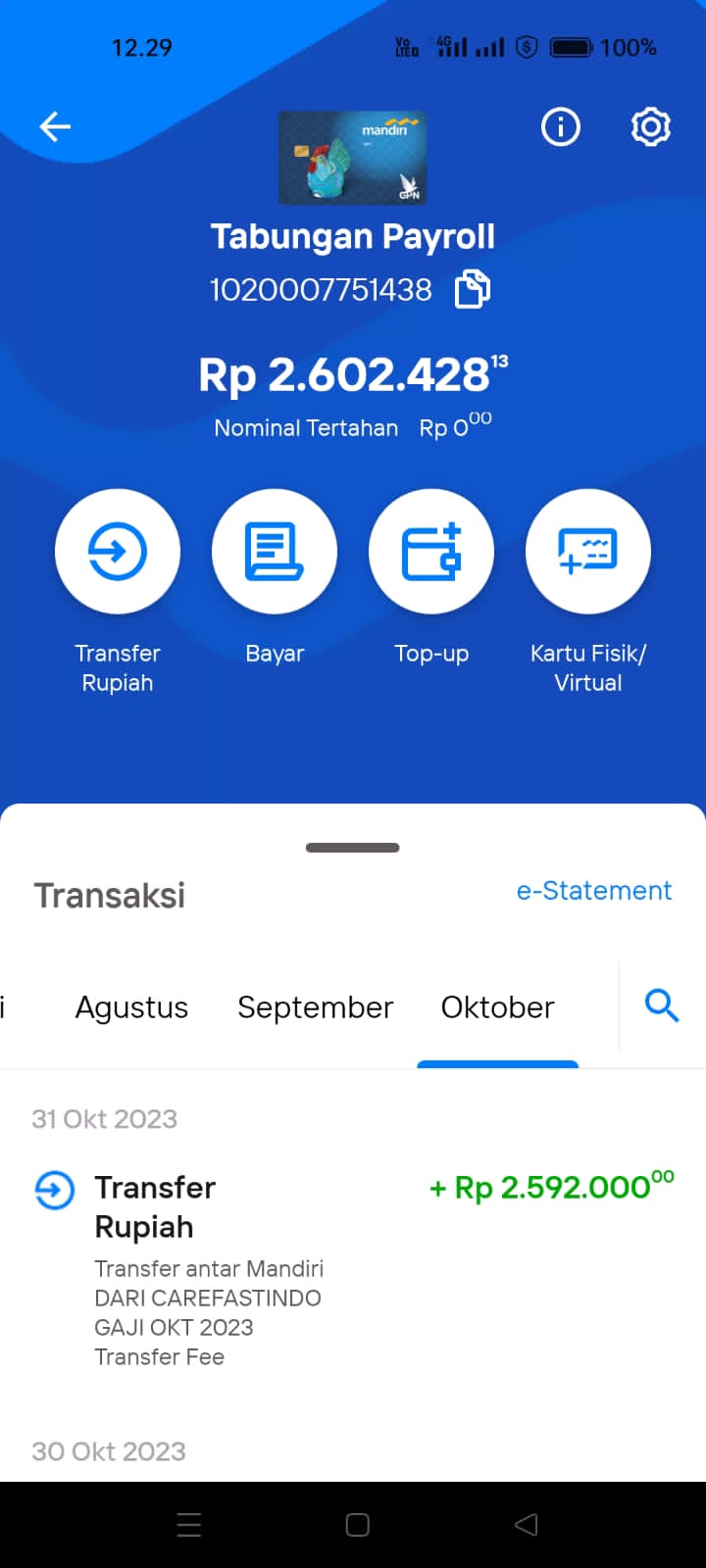Start a Transfer Rupiah
The image size is (706, 1568).
pyautogui.click(x=118, y=552)
